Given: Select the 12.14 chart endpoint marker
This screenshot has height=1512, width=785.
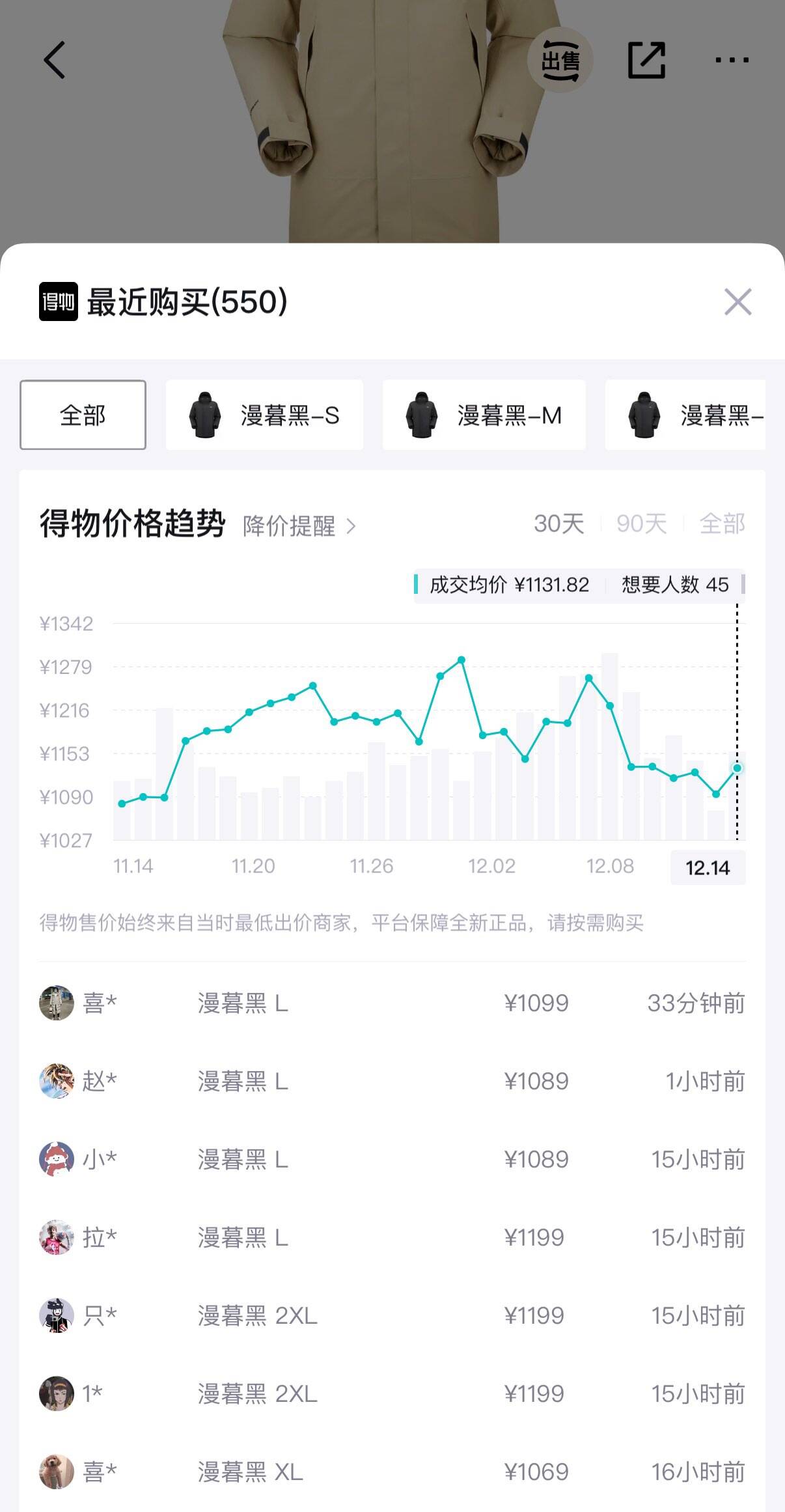Looking at the screenshot, I should click(736, 769).
